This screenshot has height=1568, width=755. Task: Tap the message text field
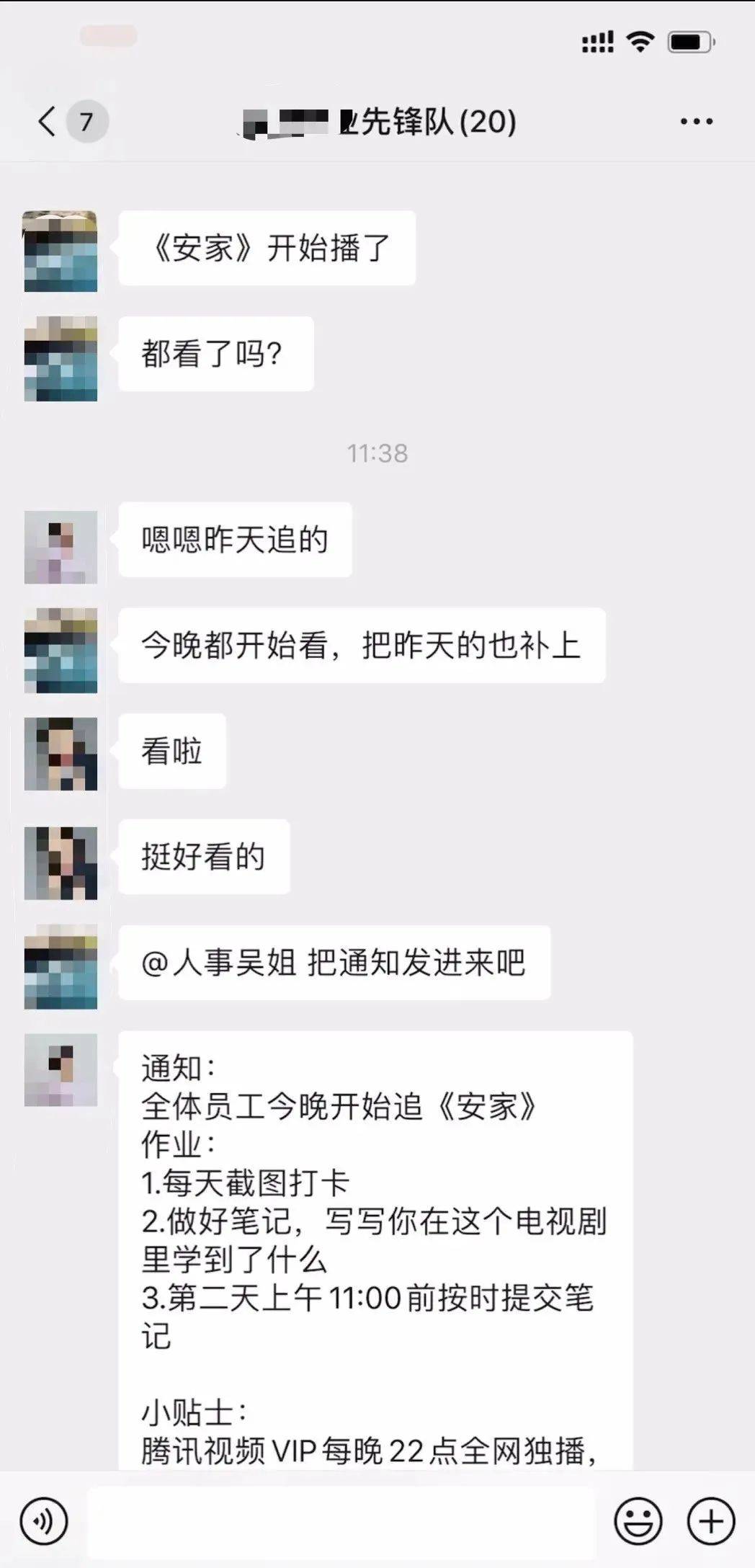[341, 1521]
